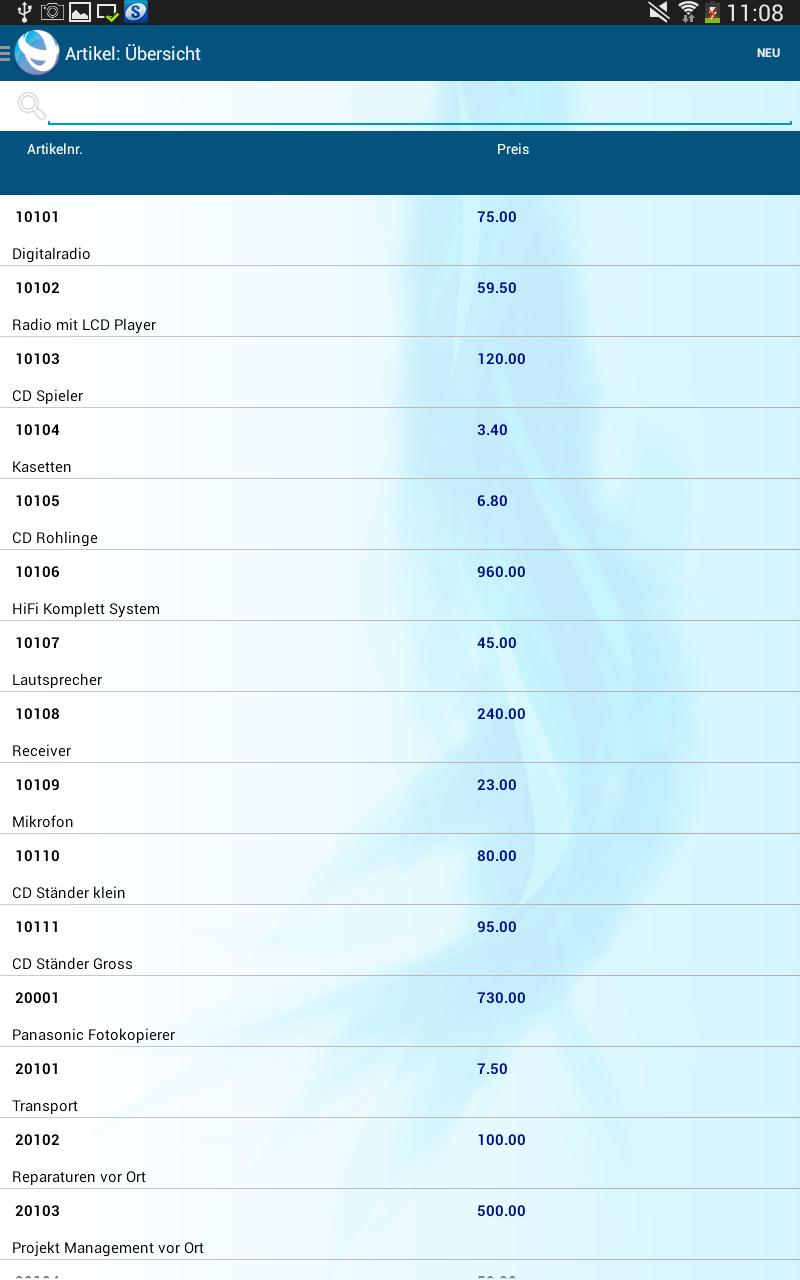Viewport: 800px width, 1280px height.
Task: Select the Lautsprecher article
Action: pos(400,660)
